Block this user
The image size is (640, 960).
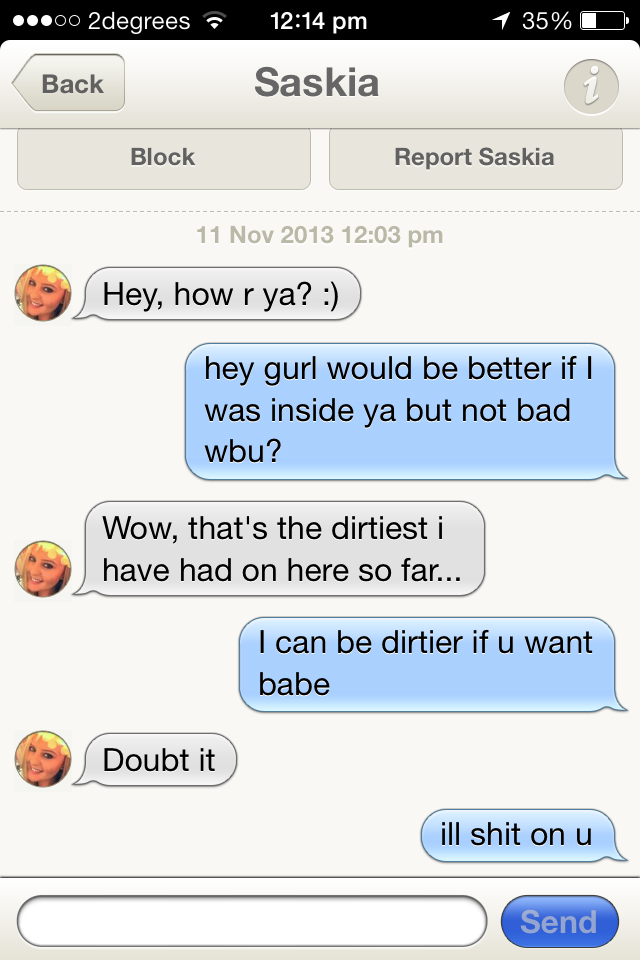tap(163, 157)
